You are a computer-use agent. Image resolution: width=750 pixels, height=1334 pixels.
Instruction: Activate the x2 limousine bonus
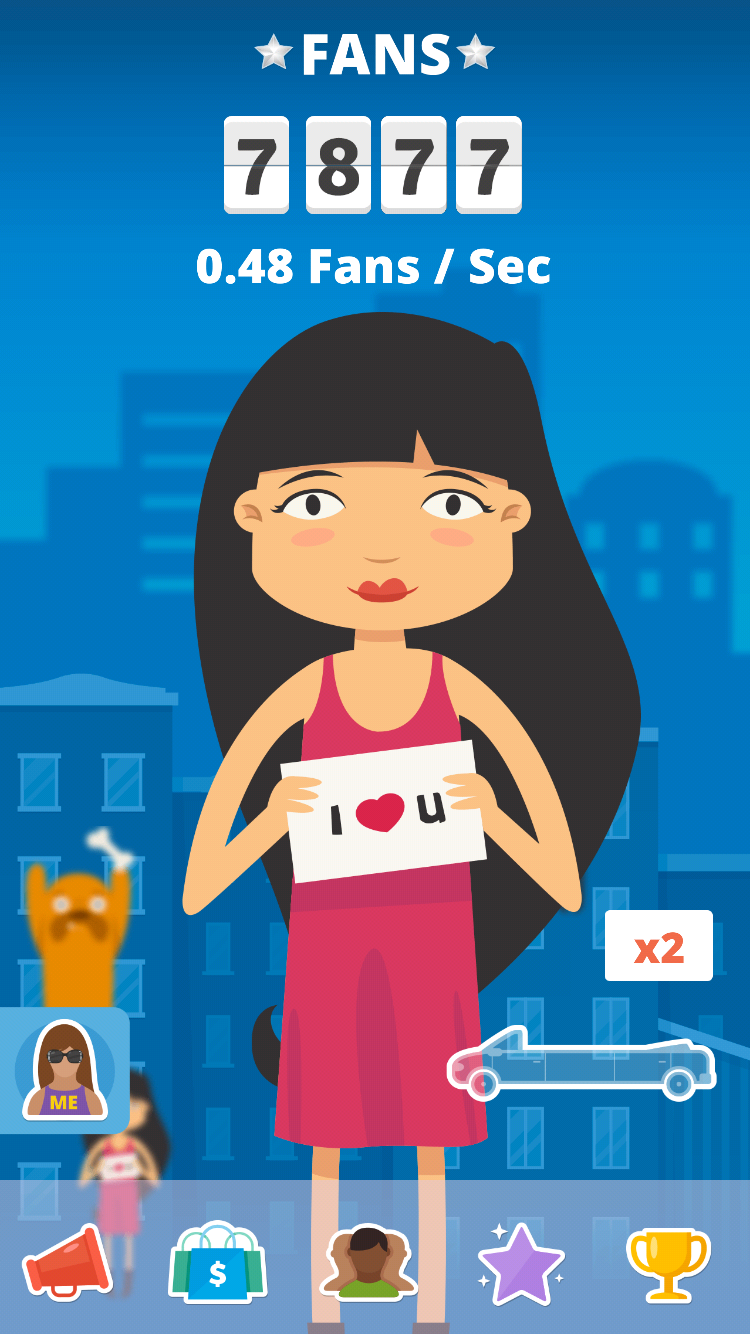coord(659,945)
